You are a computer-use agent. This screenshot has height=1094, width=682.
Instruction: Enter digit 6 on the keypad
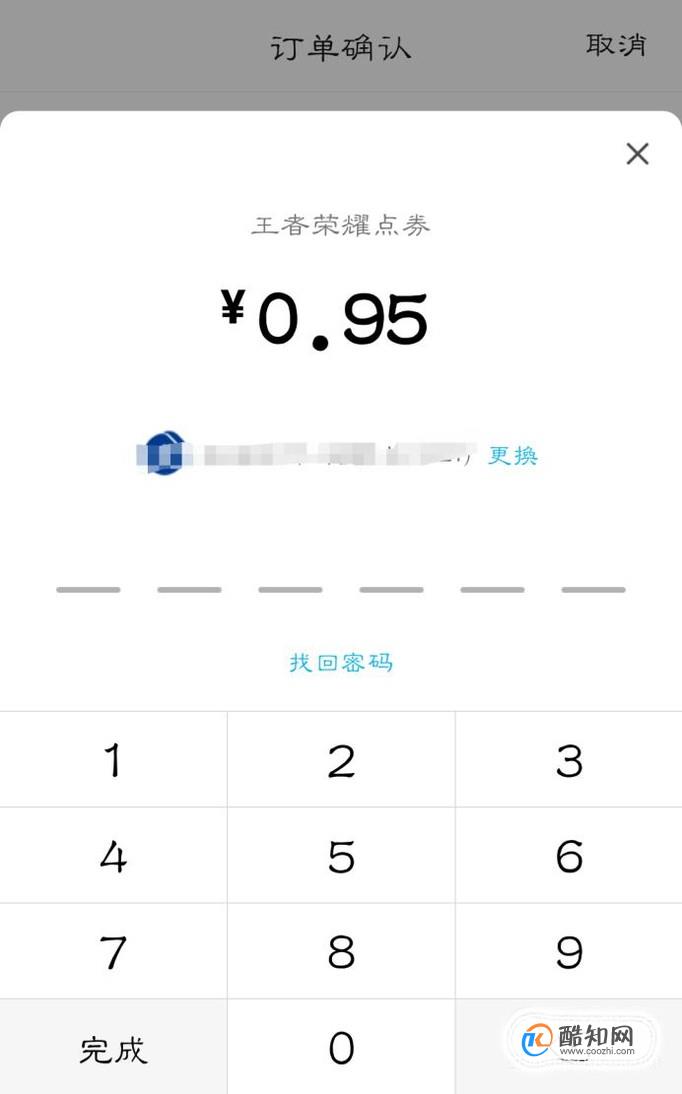coord(569,856)
